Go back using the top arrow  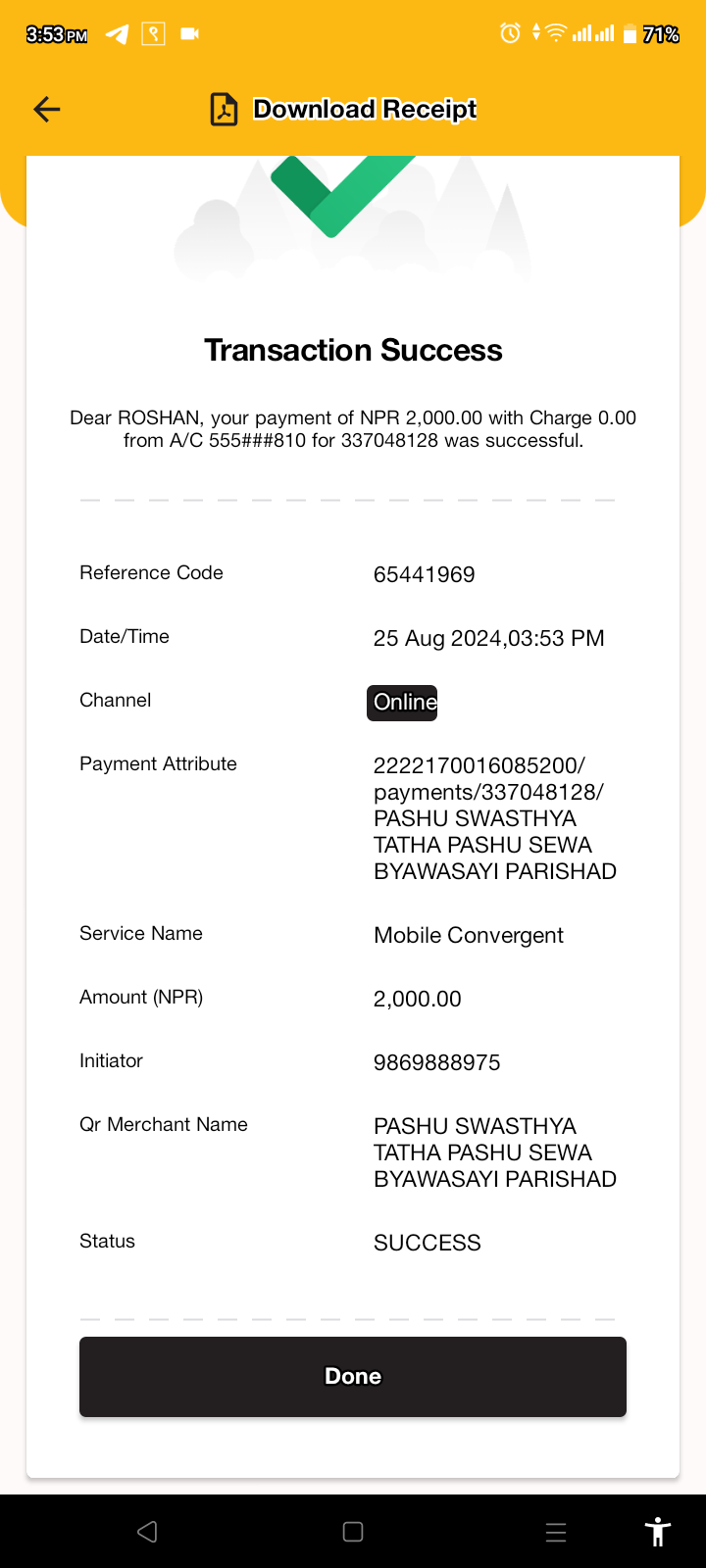coord(47,109)
